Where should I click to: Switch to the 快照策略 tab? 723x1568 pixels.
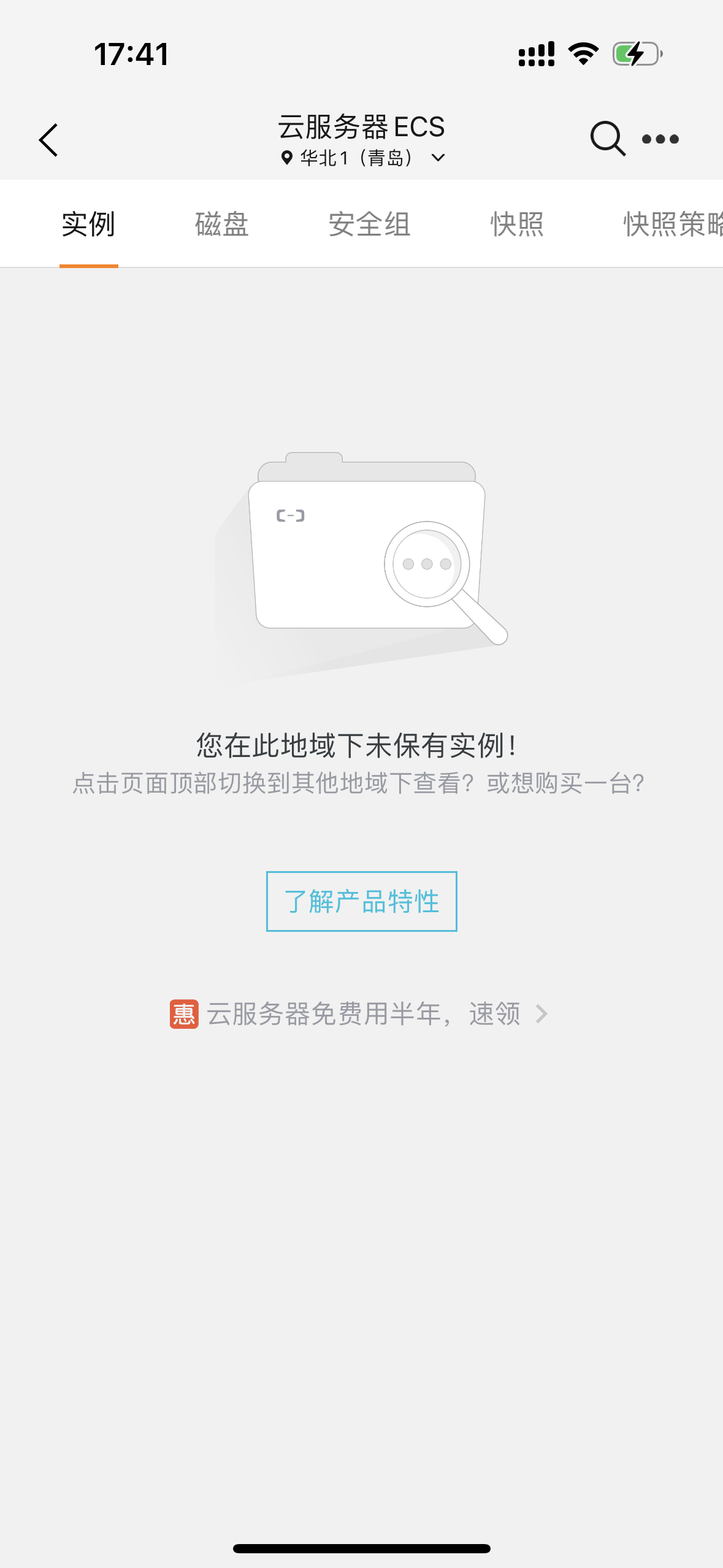671,224
